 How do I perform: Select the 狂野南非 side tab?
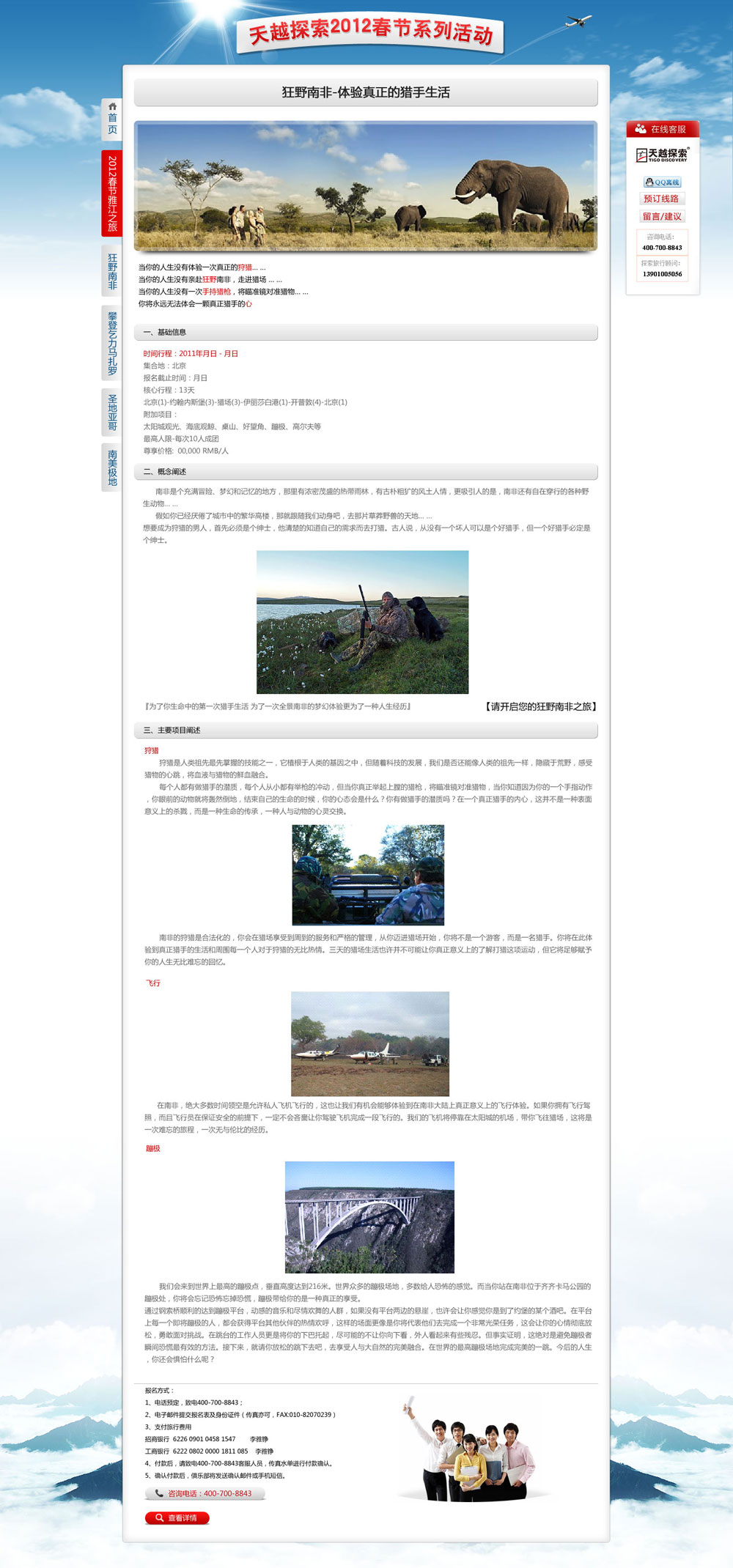112,271
